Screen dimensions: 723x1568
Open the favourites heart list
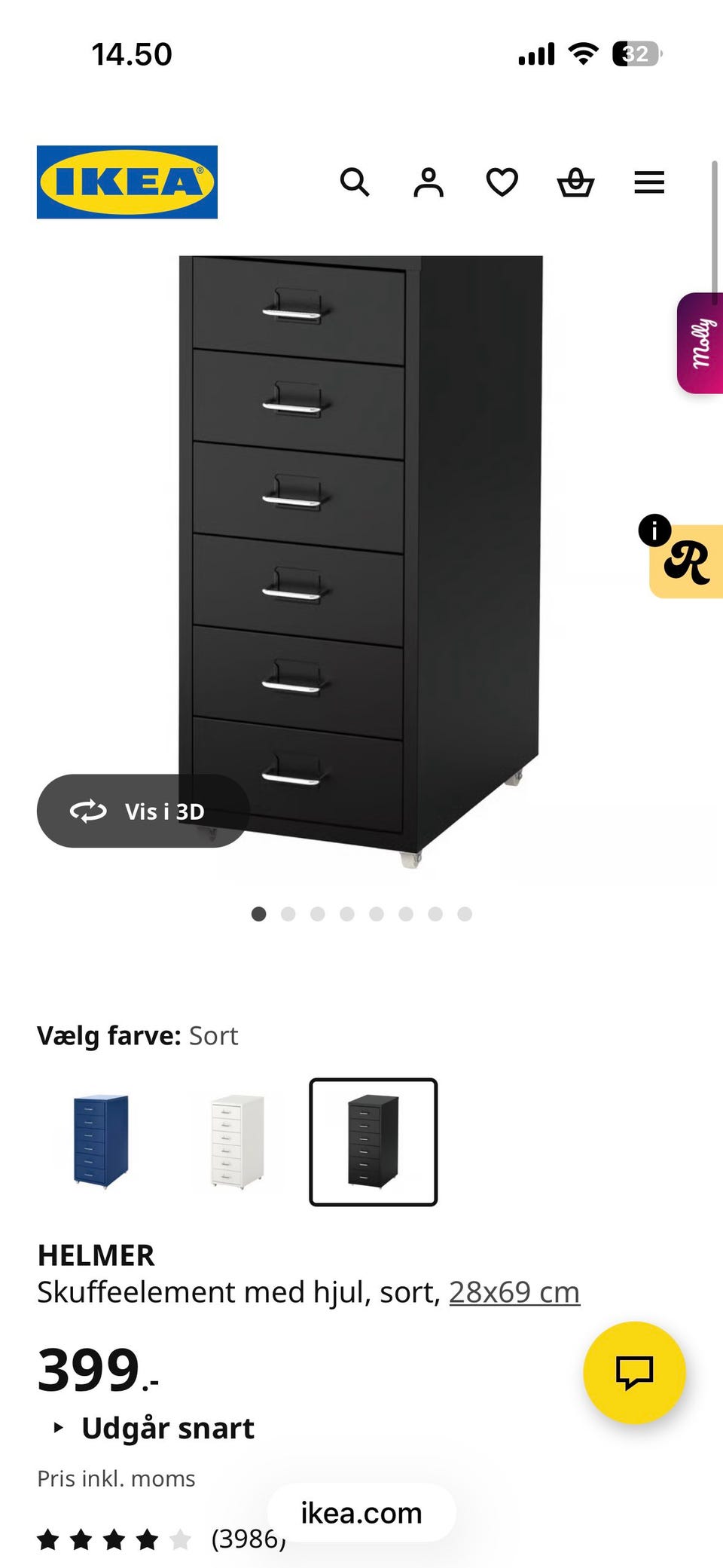(x=502, y=182)
